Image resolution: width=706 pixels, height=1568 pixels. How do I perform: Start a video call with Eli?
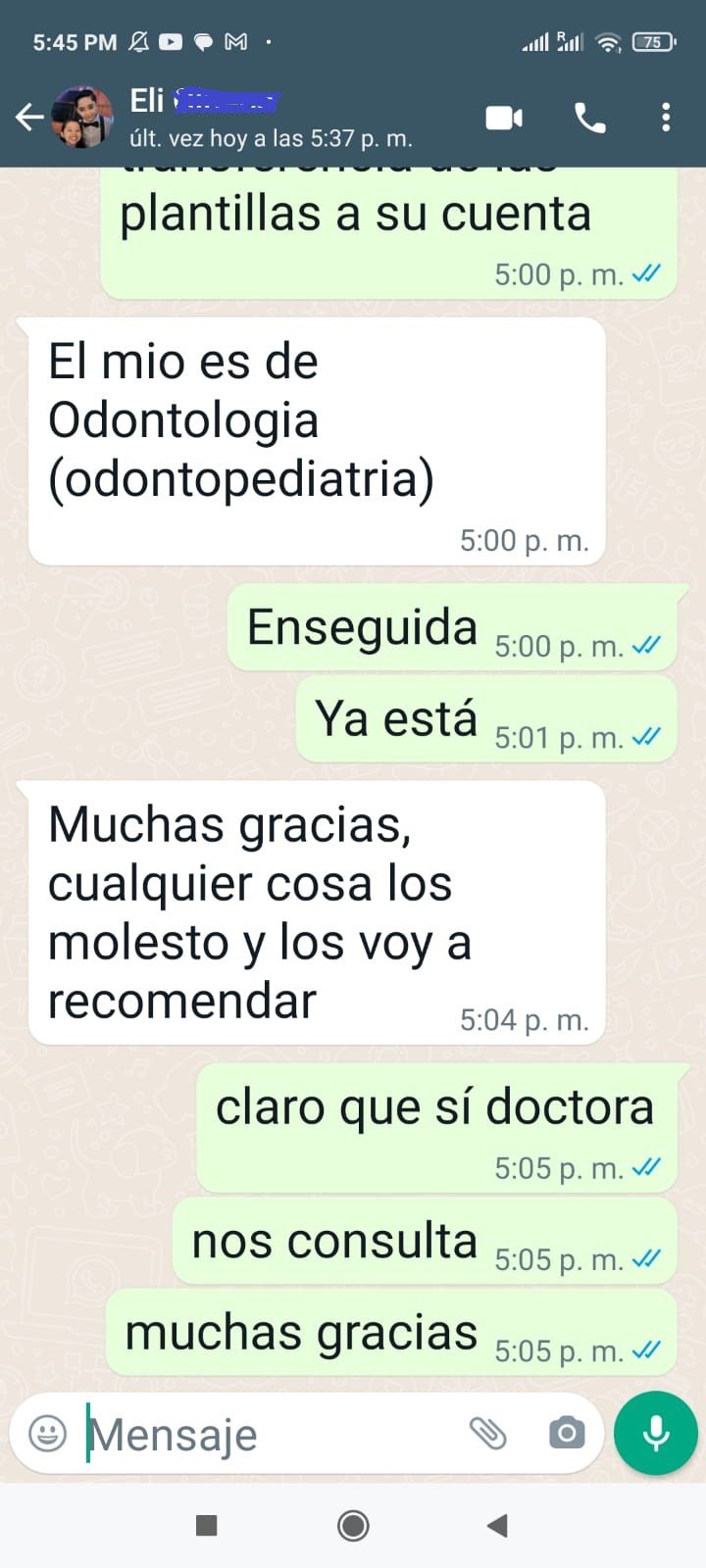(504, 118)
